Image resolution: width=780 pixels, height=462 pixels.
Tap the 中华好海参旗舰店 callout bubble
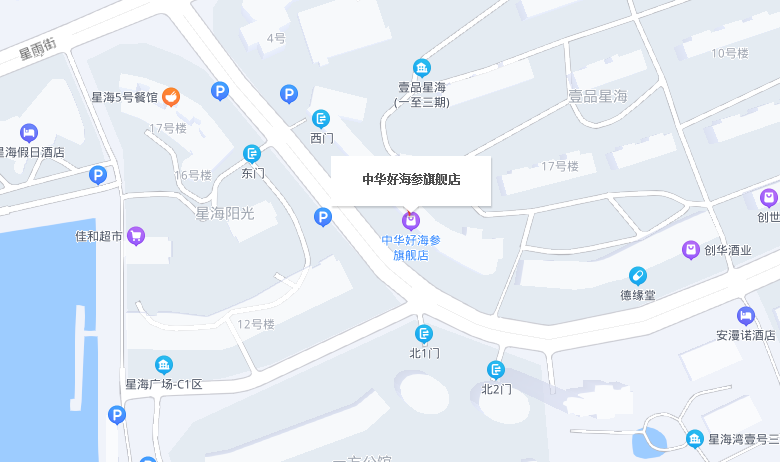411,181
